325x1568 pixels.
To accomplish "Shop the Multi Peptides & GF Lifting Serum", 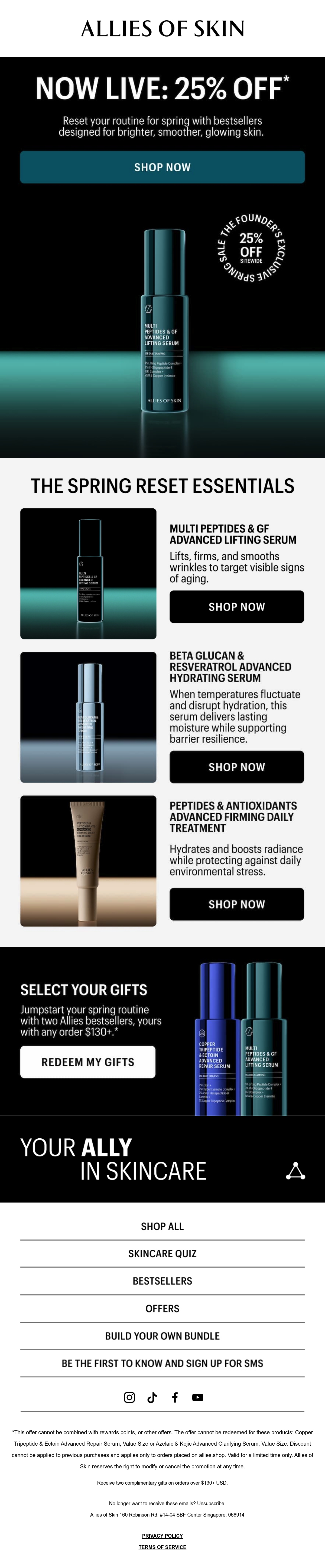I will pos(237,607).
